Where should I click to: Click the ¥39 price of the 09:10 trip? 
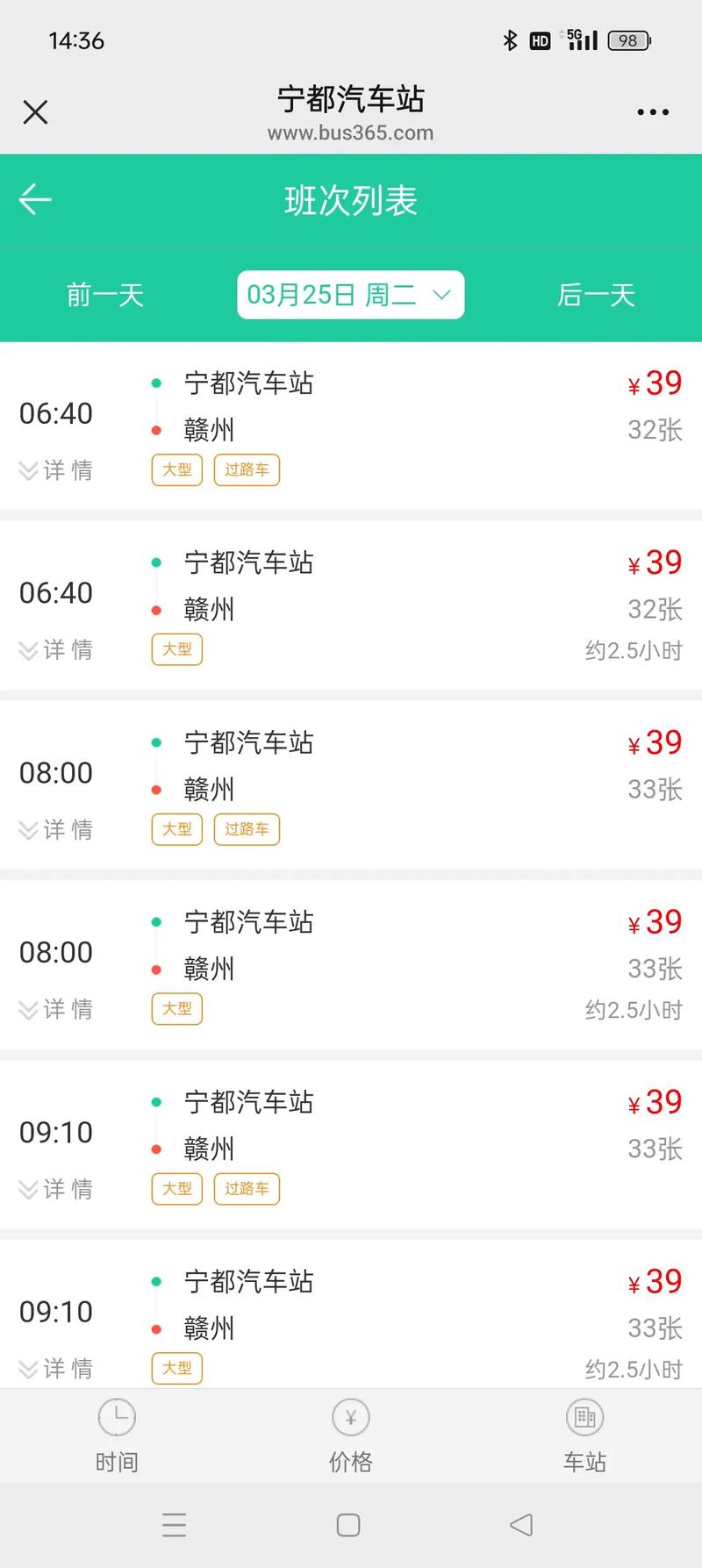[x=655, y=1102]
